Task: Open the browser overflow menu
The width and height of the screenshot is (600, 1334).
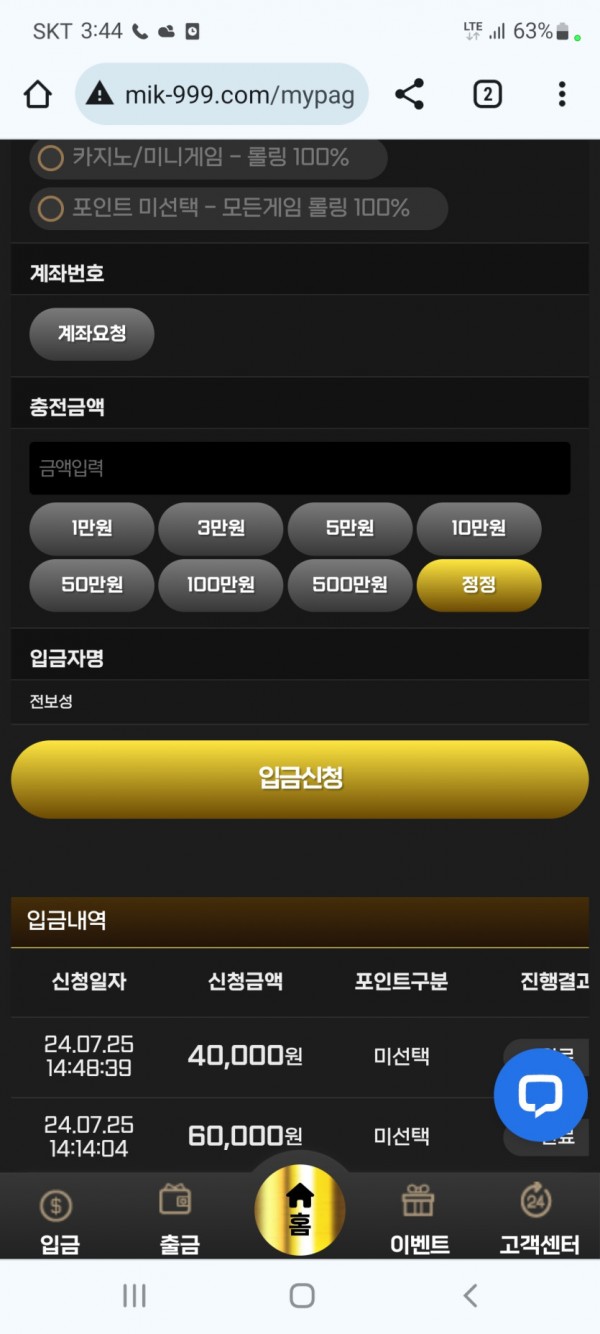Action: (562, 95)
